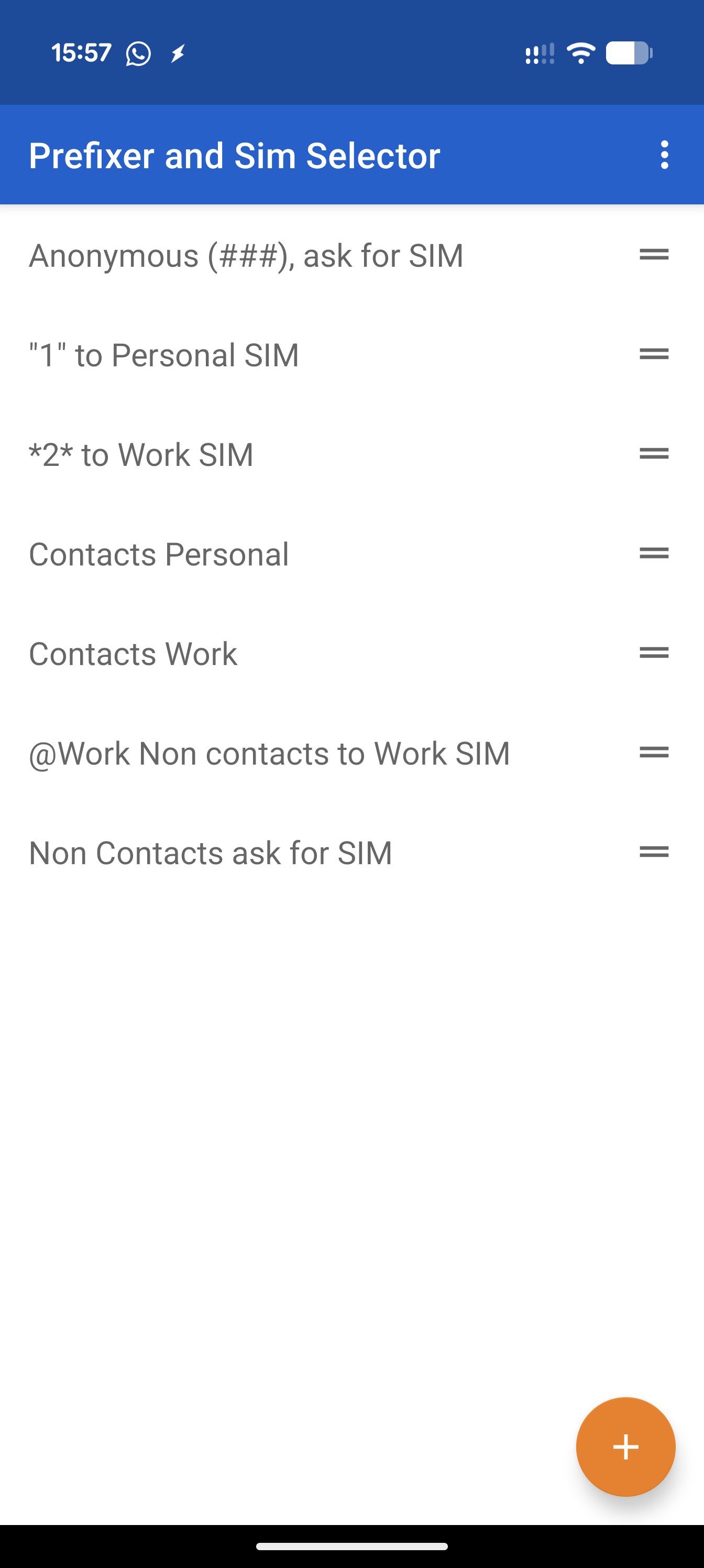The image size is (704, 1568).
Task: View the Non Contacts ask for SIM rule
Action: (x=211, y=853)
